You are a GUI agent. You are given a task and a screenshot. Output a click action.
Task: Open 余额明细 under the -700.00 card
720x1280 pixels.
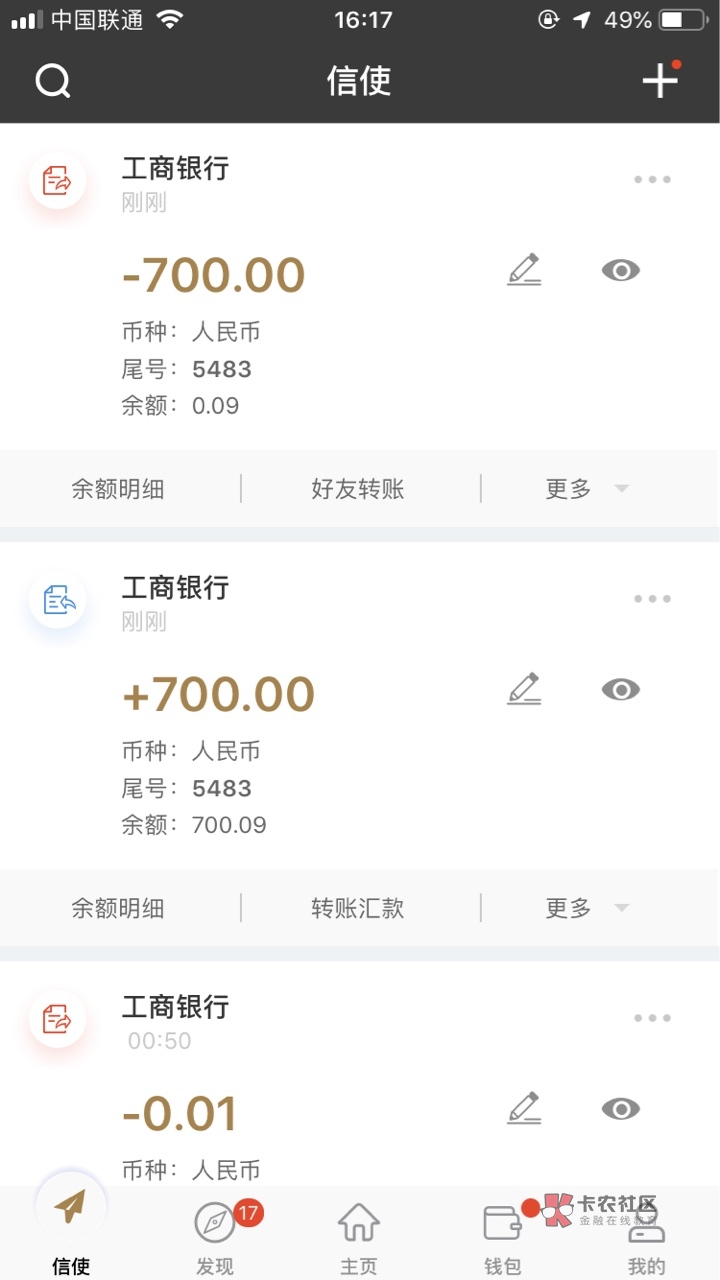(x=118, y=489)
